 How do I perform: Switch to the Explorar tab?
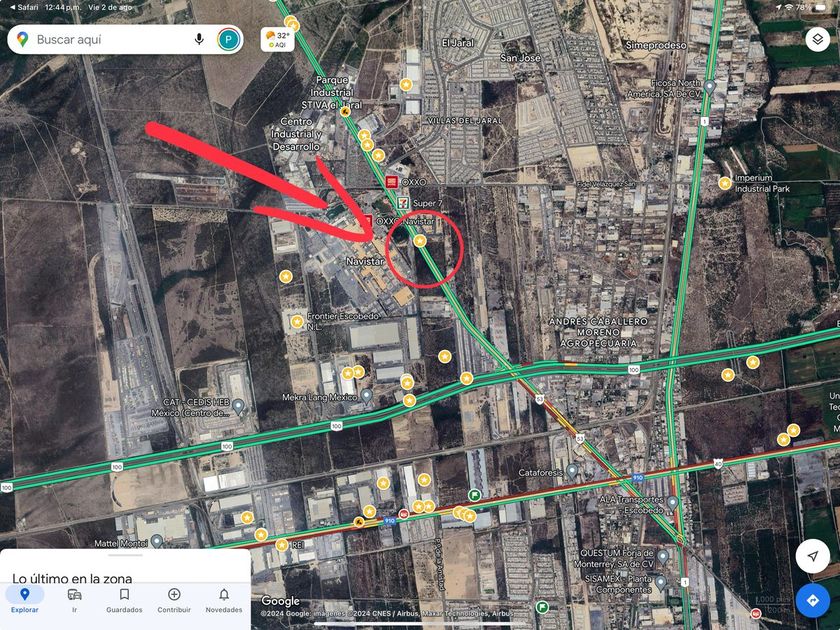click(x=25, y=599)
